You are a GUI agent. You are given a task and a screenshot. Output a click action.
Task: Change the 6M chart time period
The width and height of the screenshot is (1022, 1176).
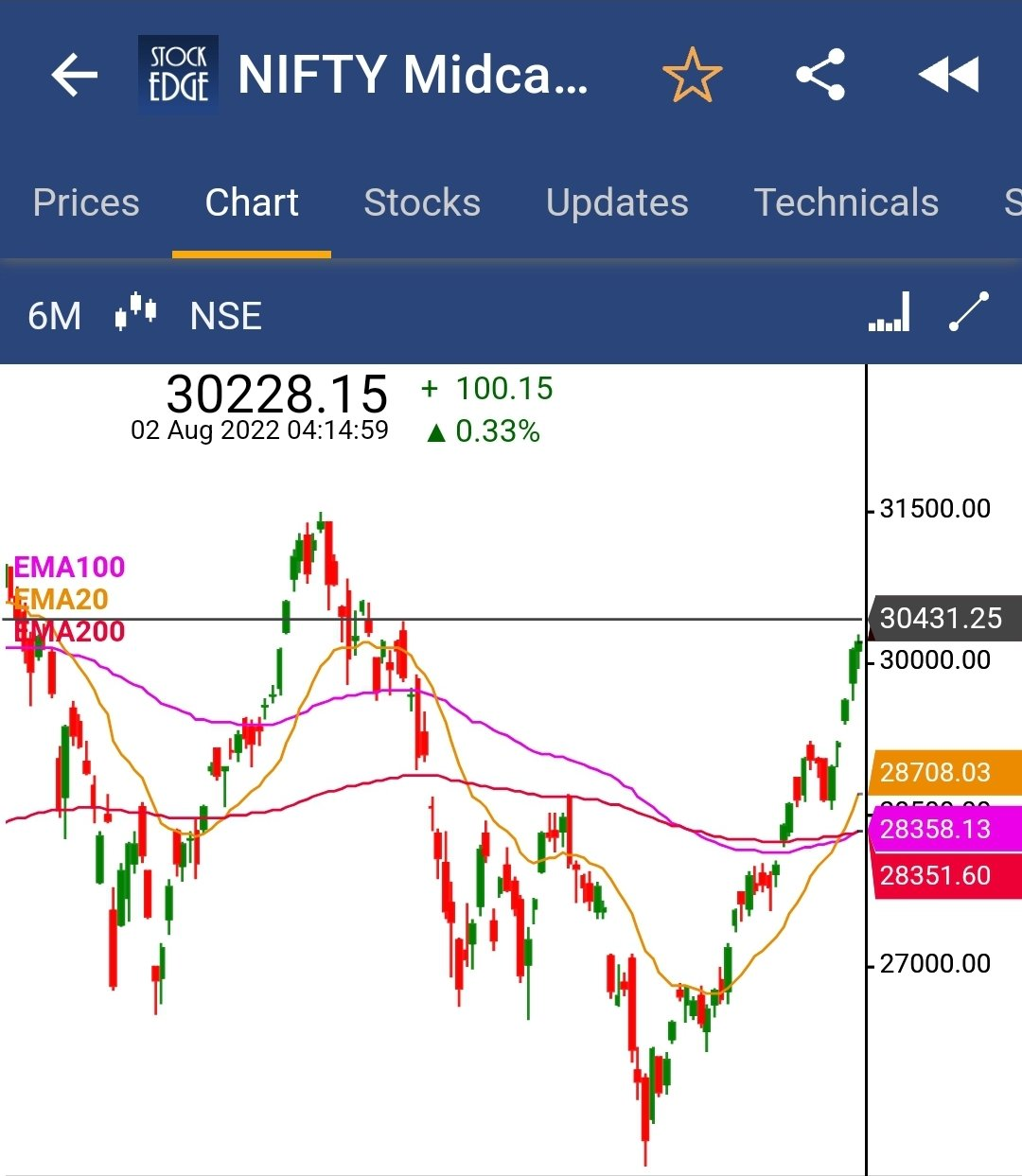click(55, 316)
